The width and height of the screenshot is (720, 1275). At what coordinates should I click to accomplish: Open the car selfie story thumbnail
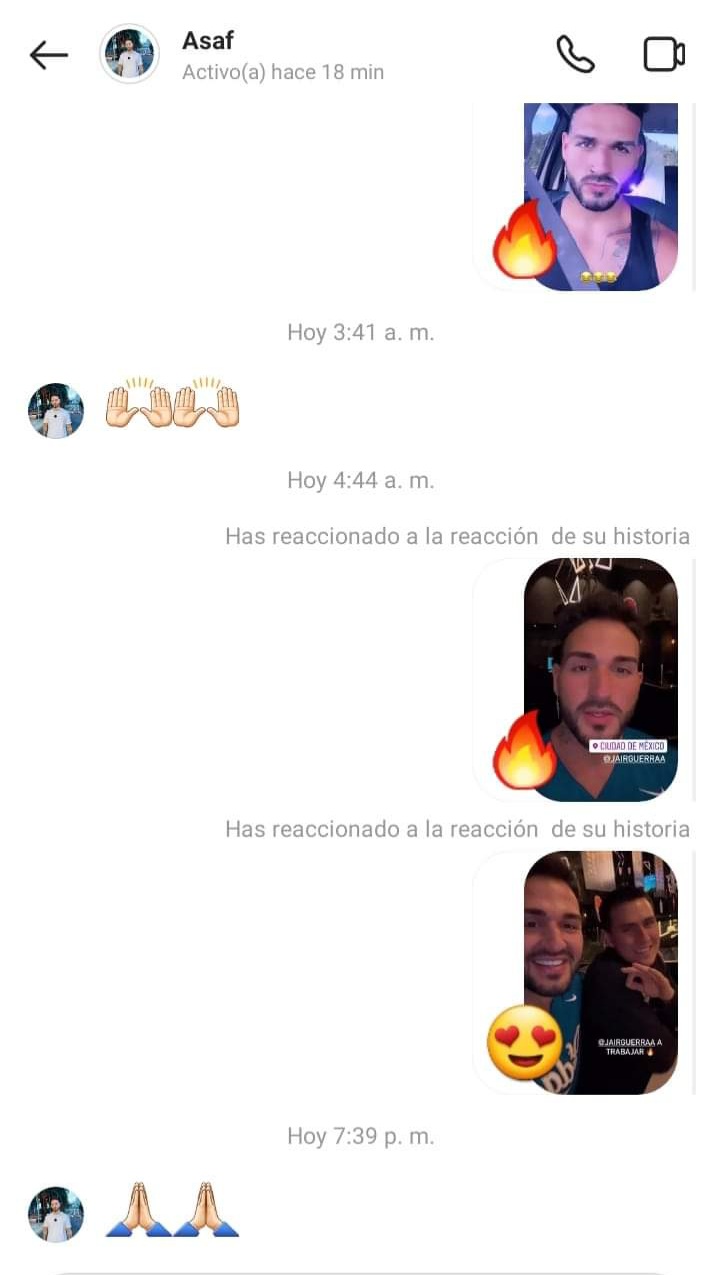click(x=600, y=196)
